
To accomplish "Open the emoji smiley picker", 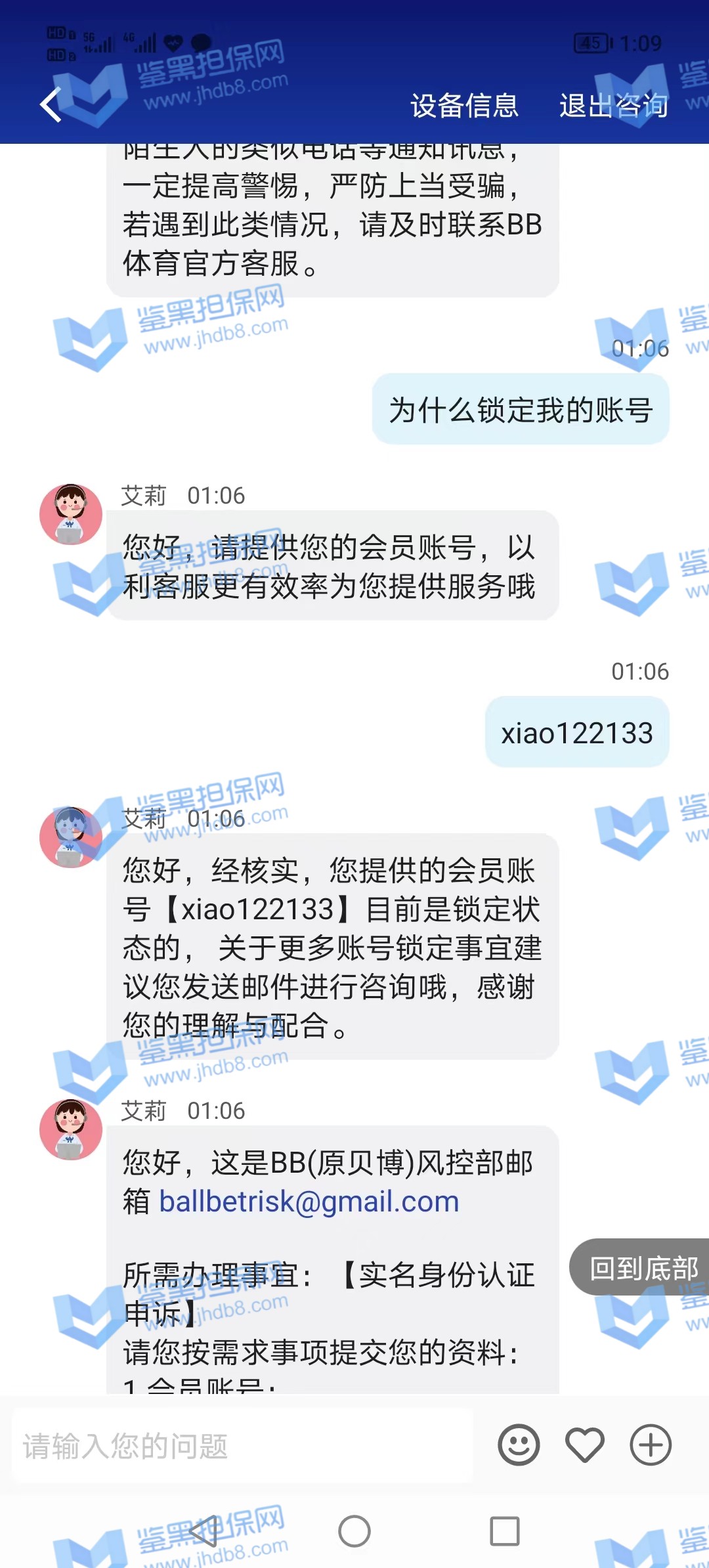I will (x=519, y=1445).
